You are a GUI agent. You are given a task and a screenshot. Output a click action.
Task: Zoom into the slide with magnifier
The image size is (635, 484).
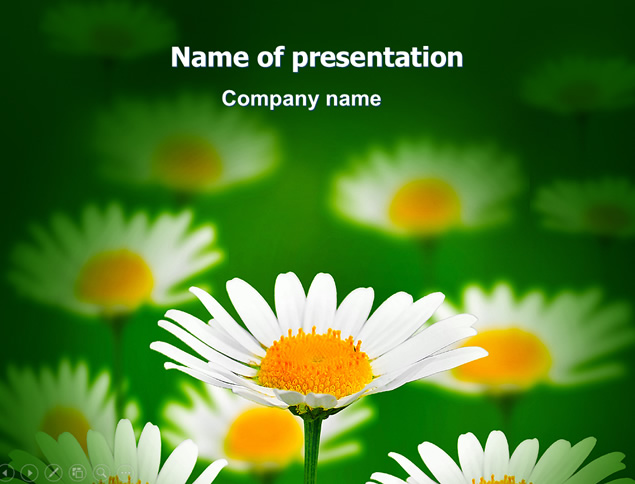pyautogui.click(x=101, y=472)
